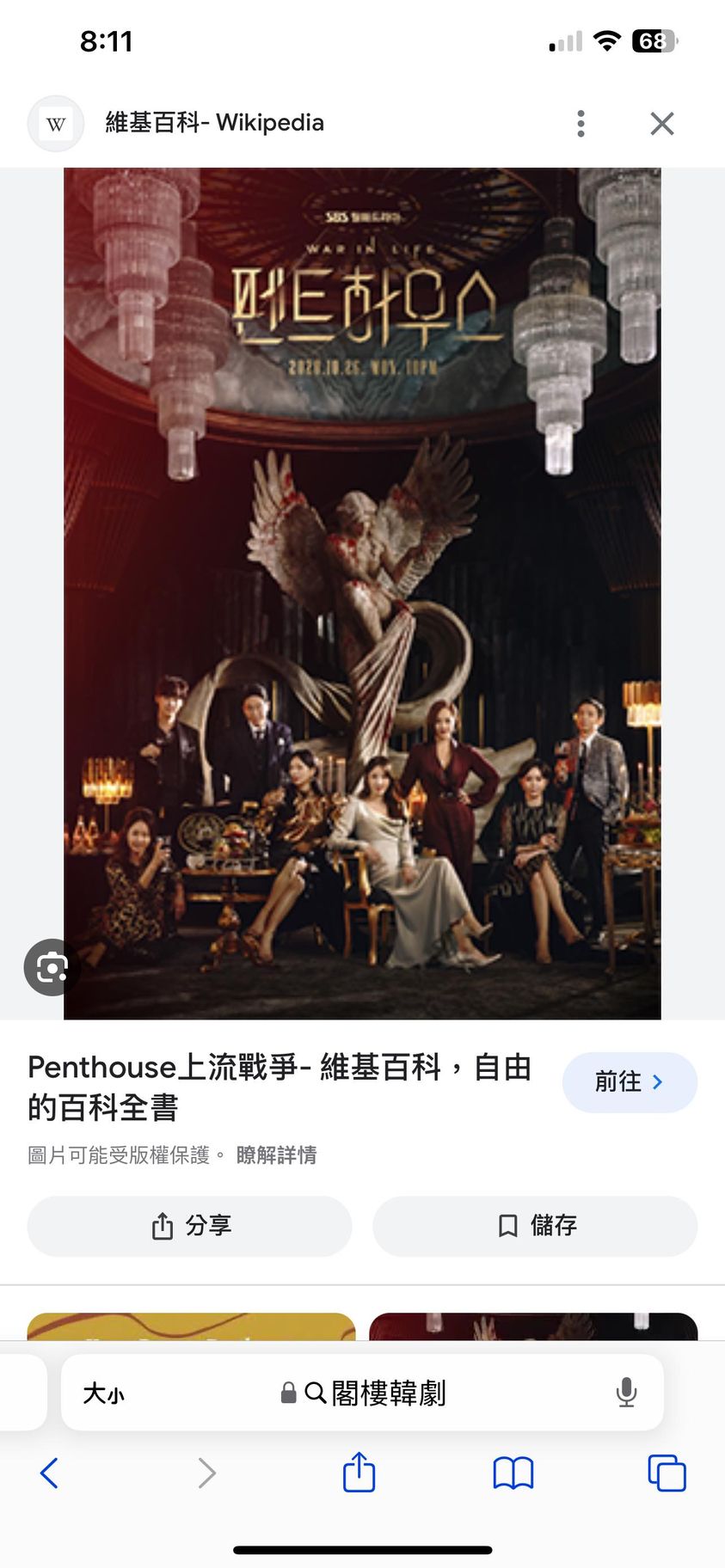725x1568 pixels.
Task: Open the yellow related image thumbnail
Action: (191, 1326)
